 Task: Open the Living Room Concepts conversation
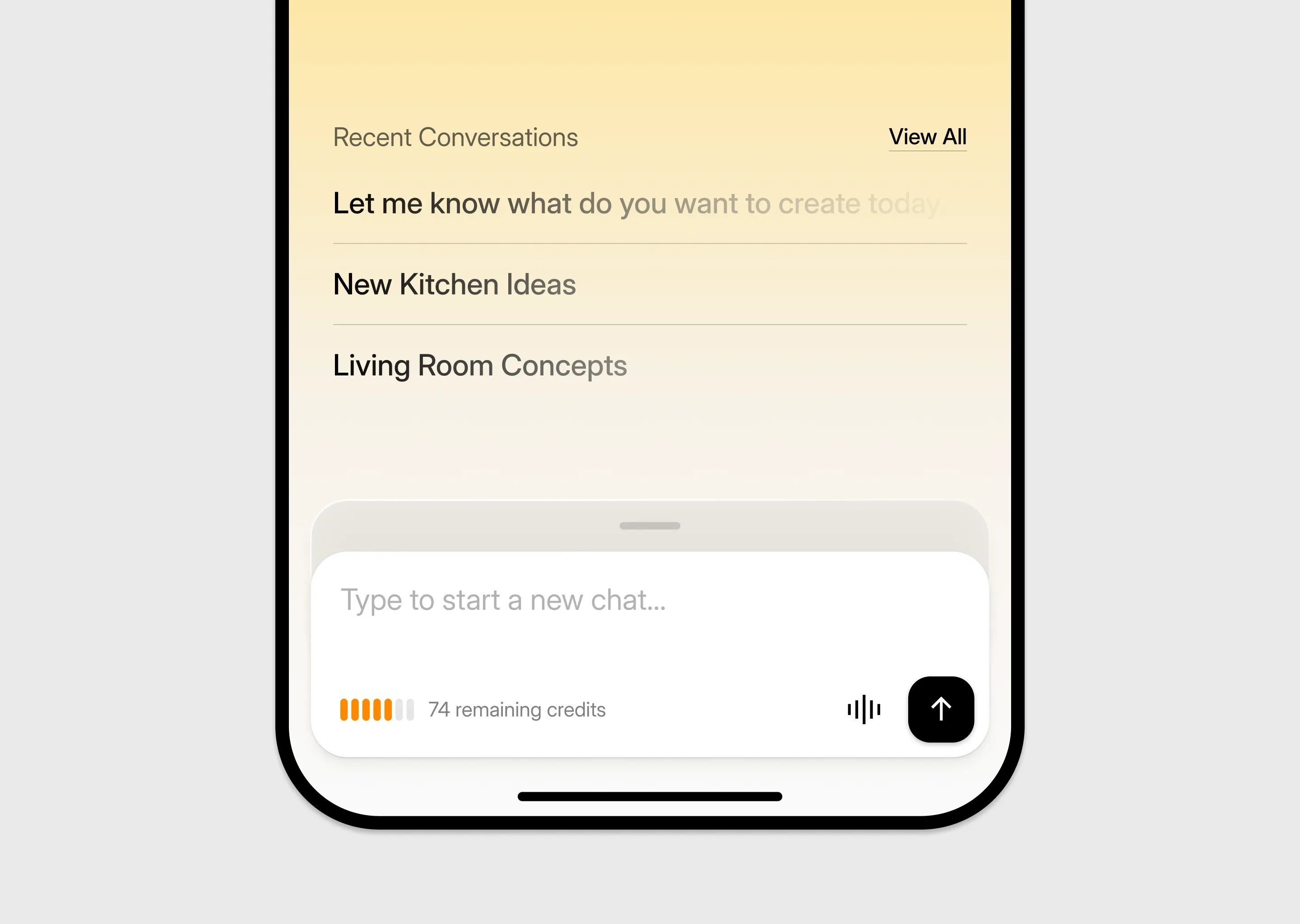pyautogui.click(x=480, y=365)
